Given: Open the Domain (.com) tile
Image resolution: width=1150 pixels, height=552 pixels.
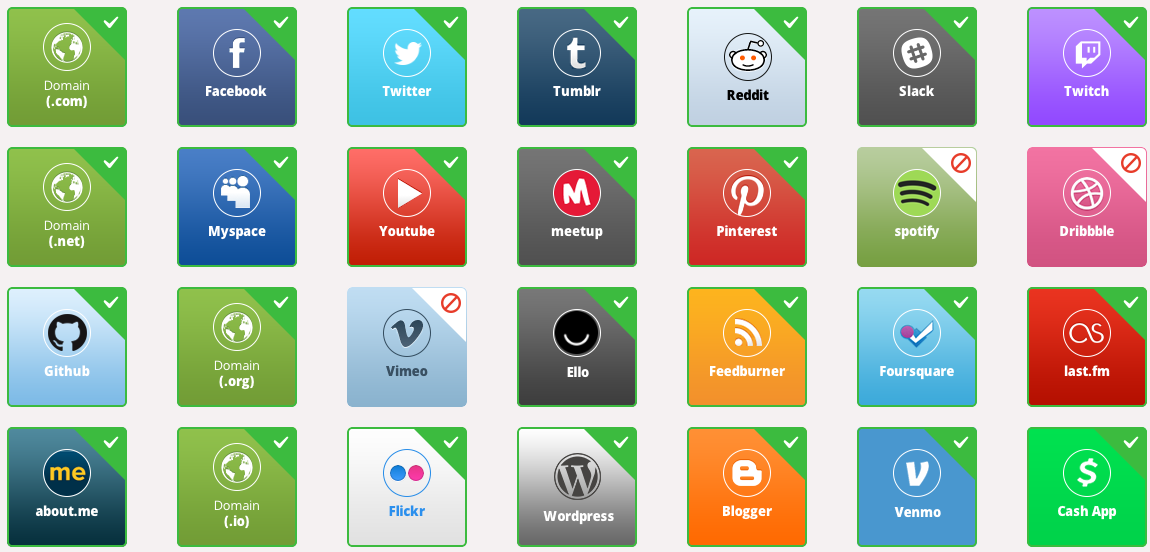Looking at the screenshot, I should [x=67, y=68].
